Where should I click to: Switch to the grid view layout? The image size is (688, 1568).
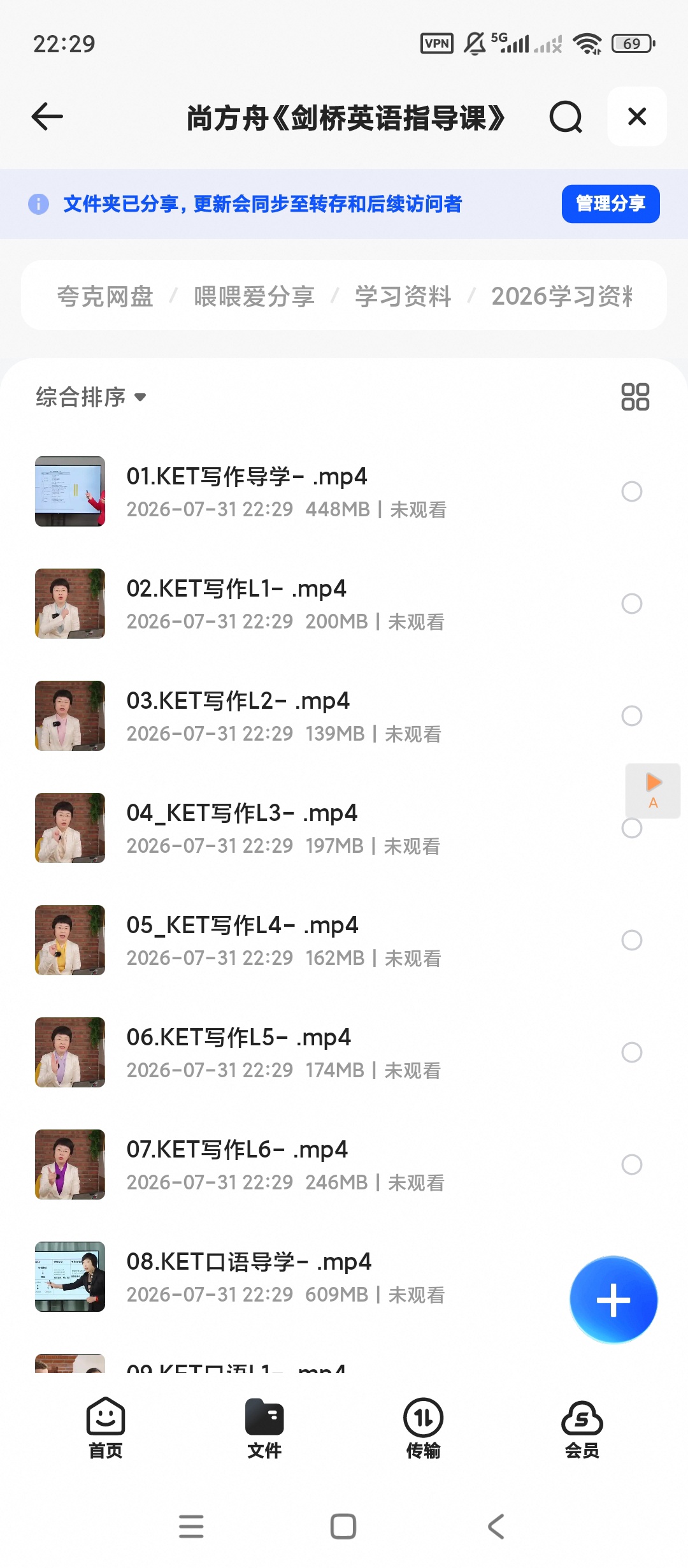click(635, 396)
